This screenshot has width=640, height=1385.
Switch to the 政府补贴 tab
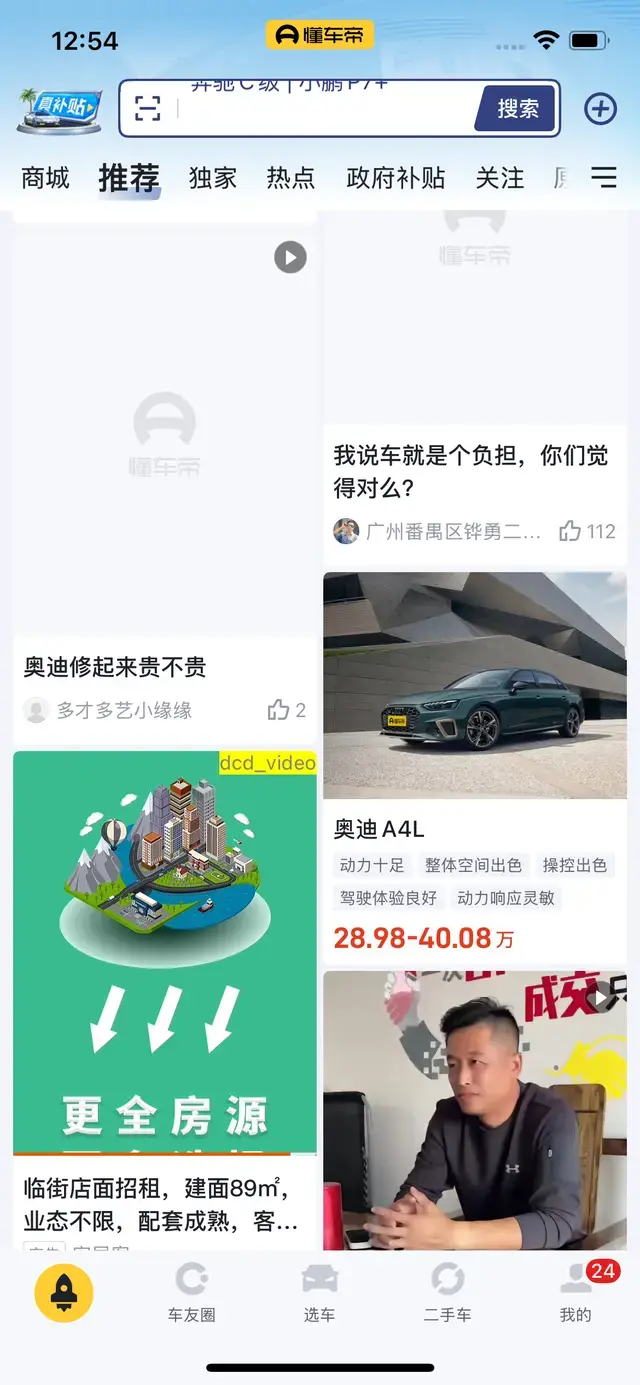pyautogui.click(x=396, y=178)
